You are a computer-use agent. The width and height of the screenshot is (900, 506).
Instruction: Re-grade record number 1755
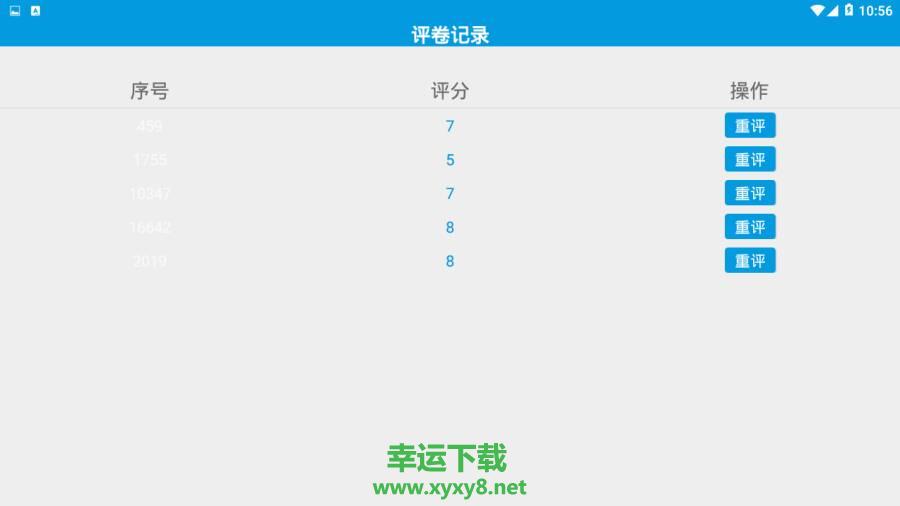click(x=750, y=160)
